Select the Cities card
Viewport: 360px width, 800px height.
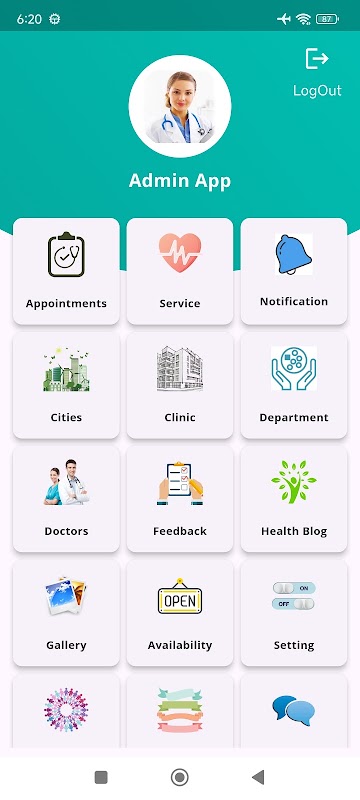point(66,385)
